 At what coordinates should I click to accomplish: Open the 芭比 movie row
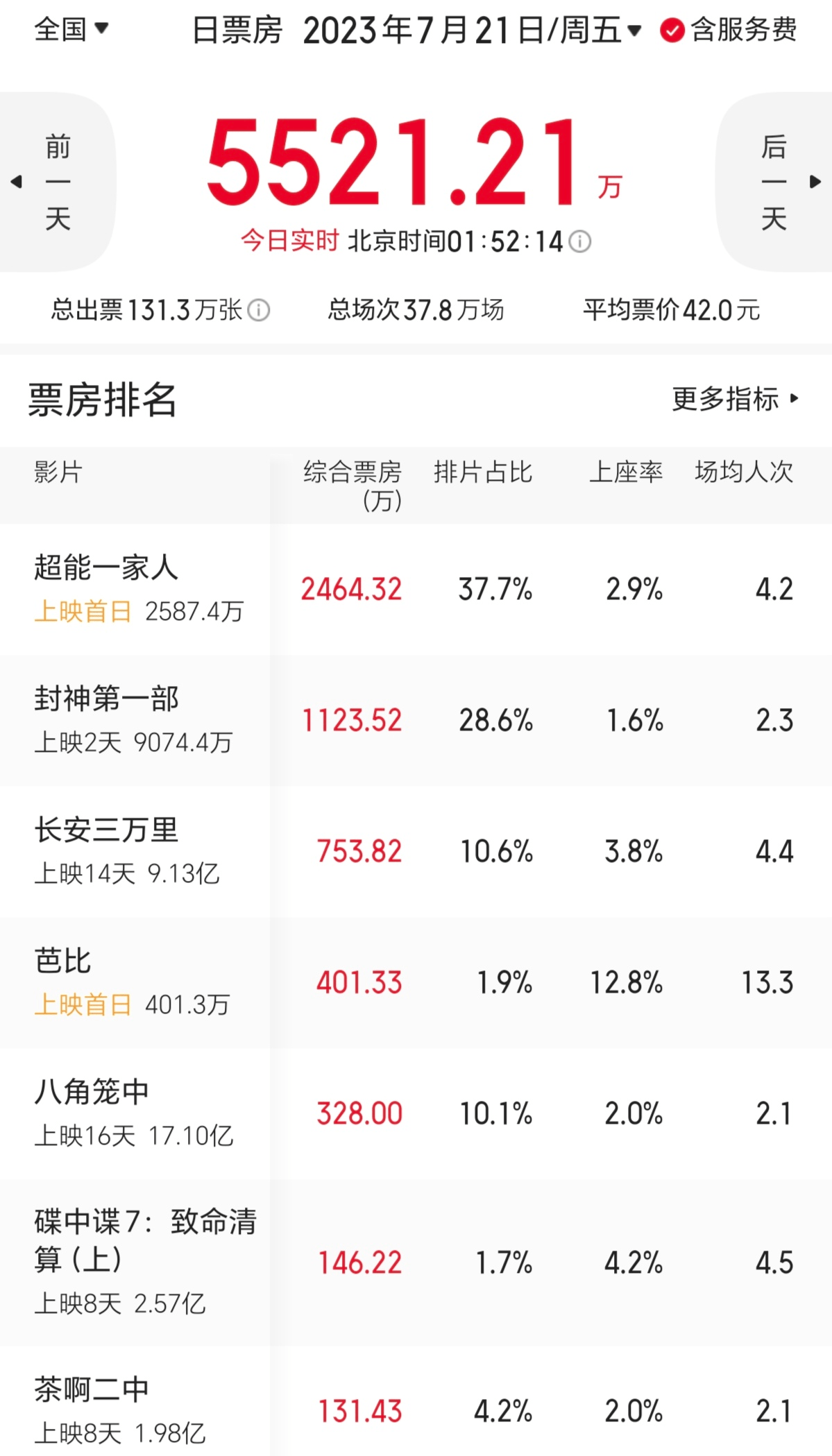[x=416, y=982]
